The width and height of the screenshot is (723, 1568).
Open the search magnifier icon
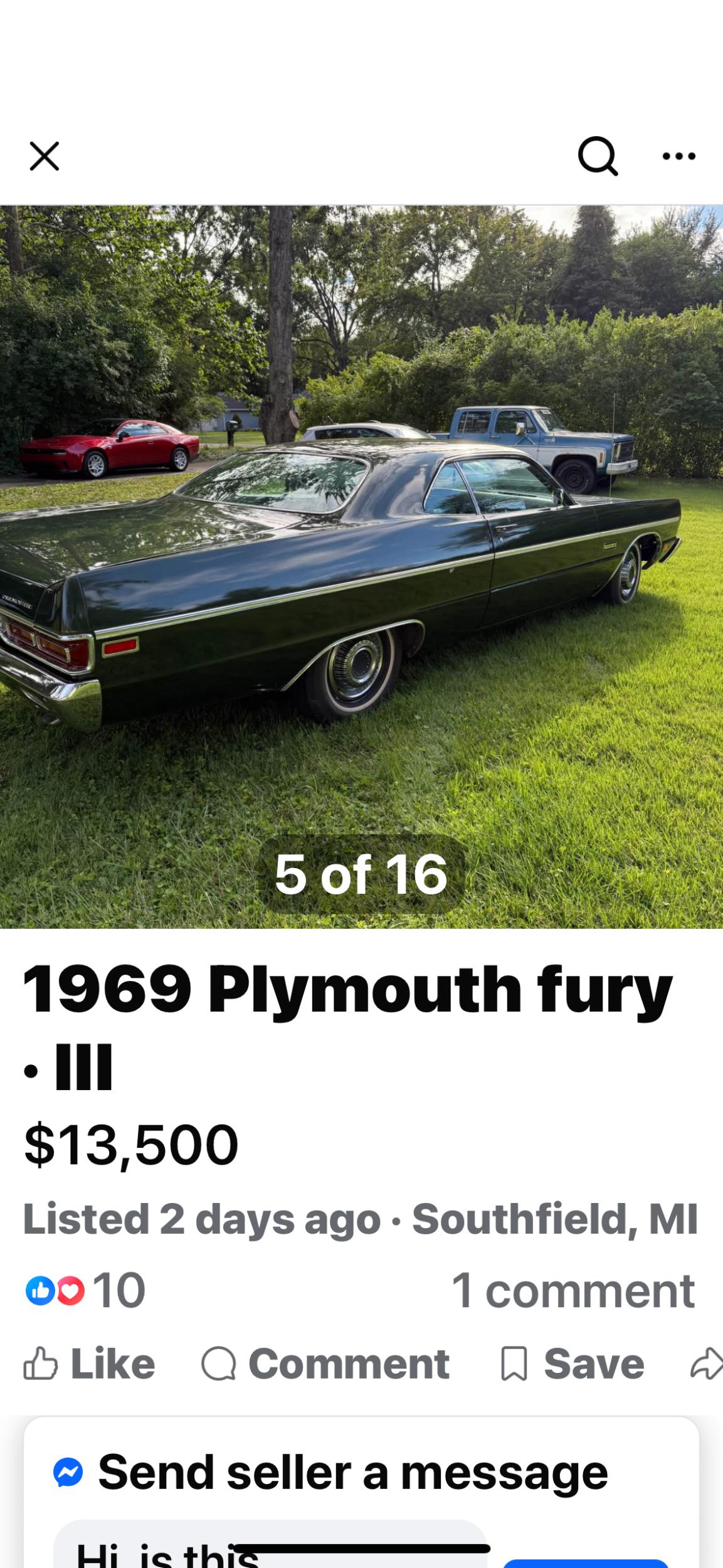pyautogui.click(x=598, y=156)
